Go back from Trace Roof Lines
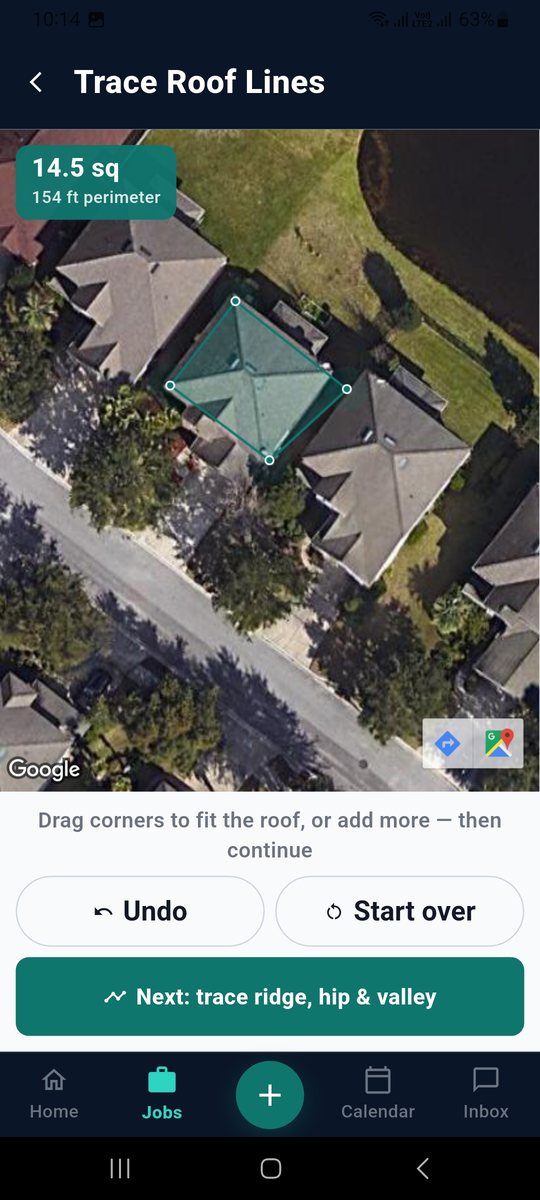The height and width of the screenshot is (1200, 540). (36, 82)
